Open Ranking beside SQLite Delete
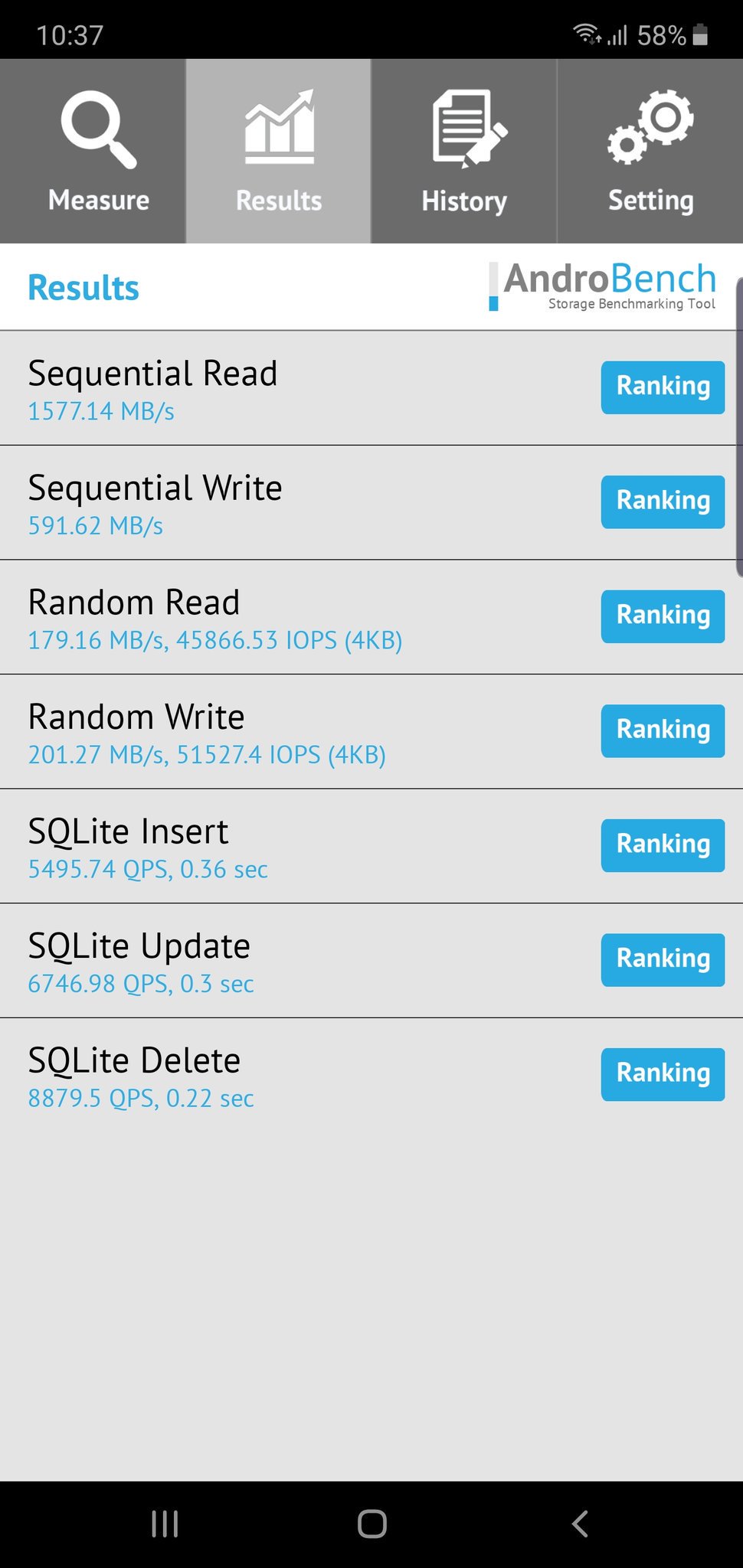 tap(663, 1074)
